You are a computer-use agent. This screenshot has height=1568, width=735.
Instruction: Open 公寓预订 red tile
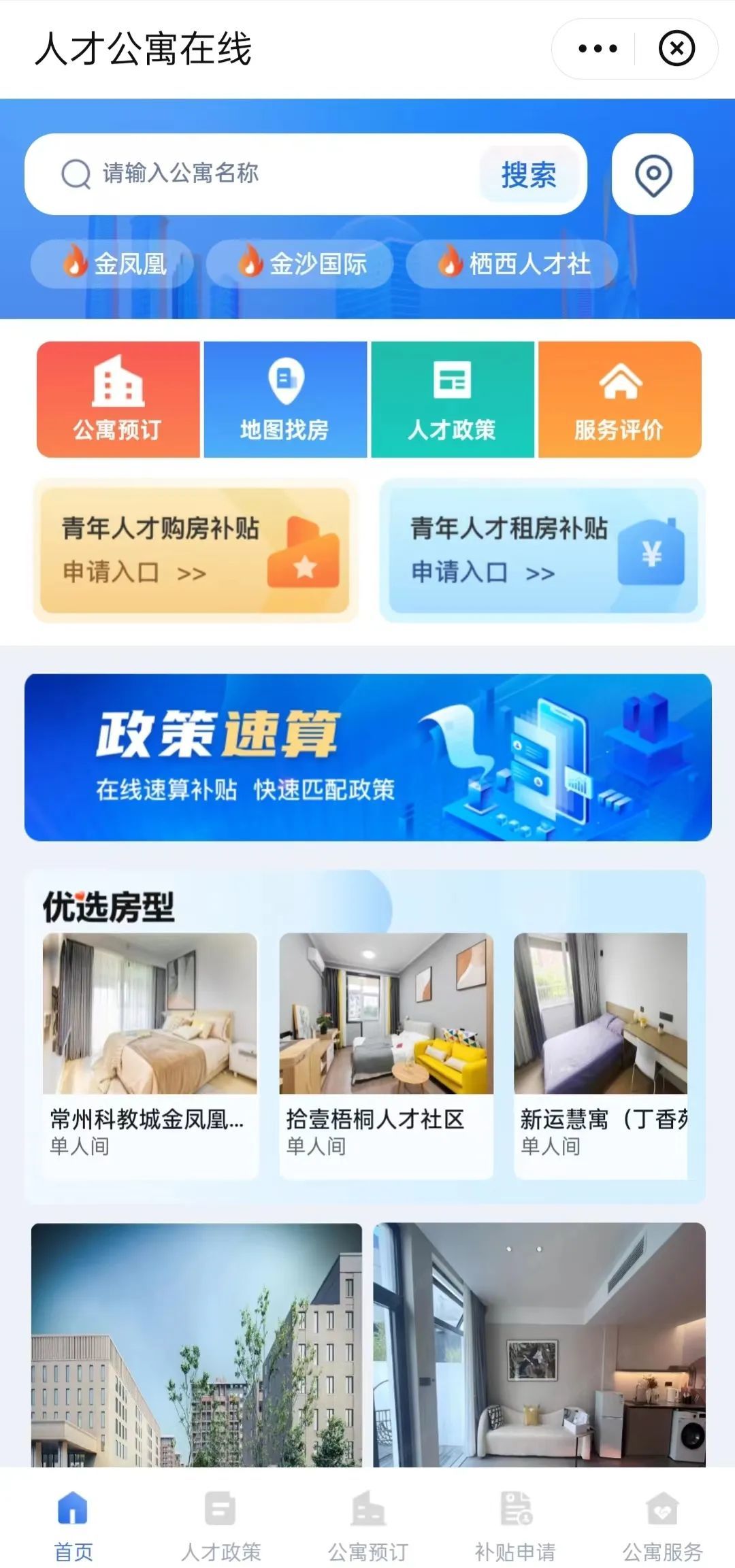pyautogui.click(x=118, y=399)
